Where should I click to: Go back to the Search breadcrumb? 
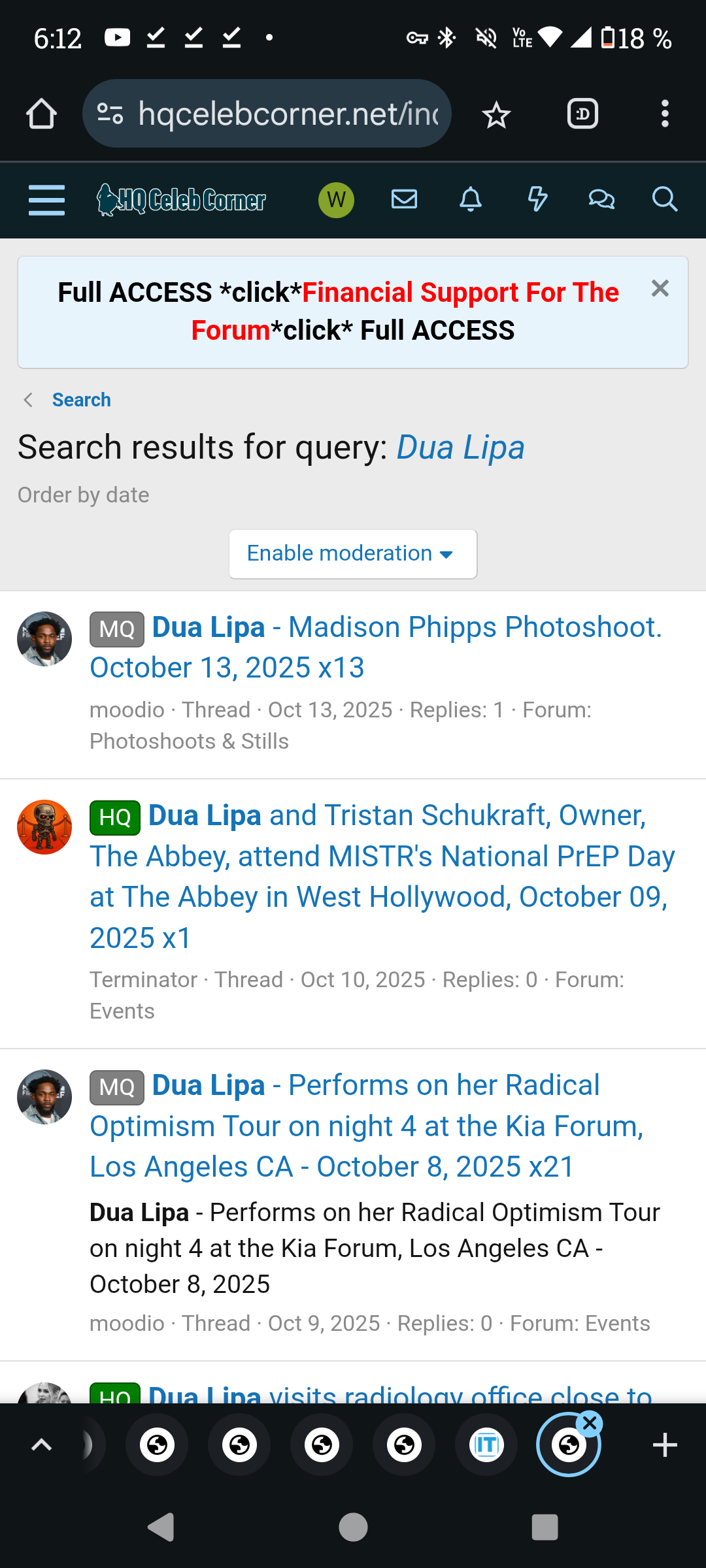[81, 400]
